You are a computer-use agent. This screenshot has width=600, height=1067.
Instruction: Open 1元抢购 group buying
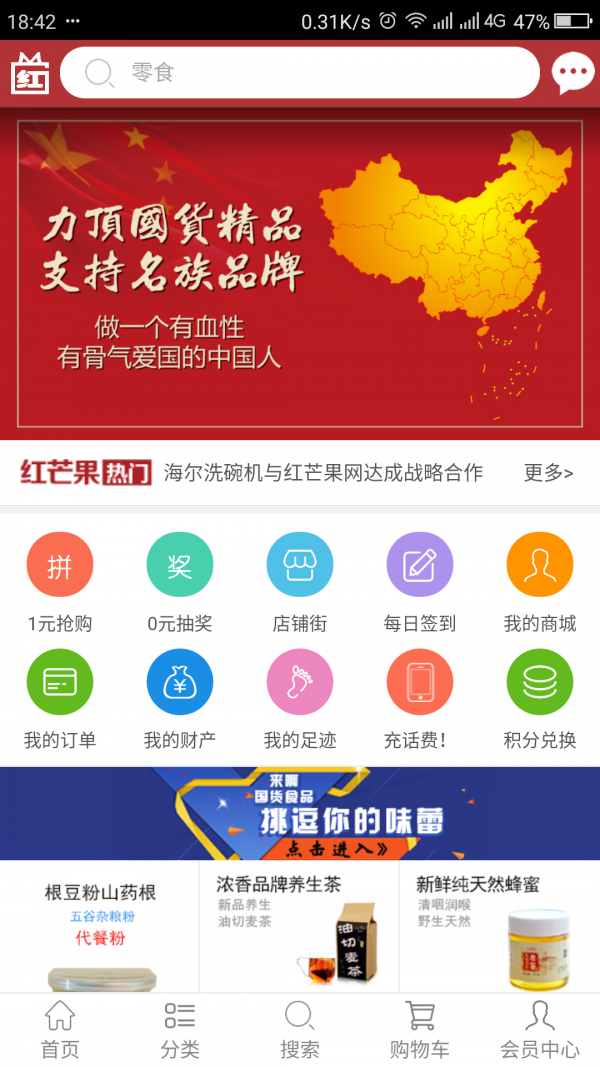pyautogui.click(x=60, y=582)
